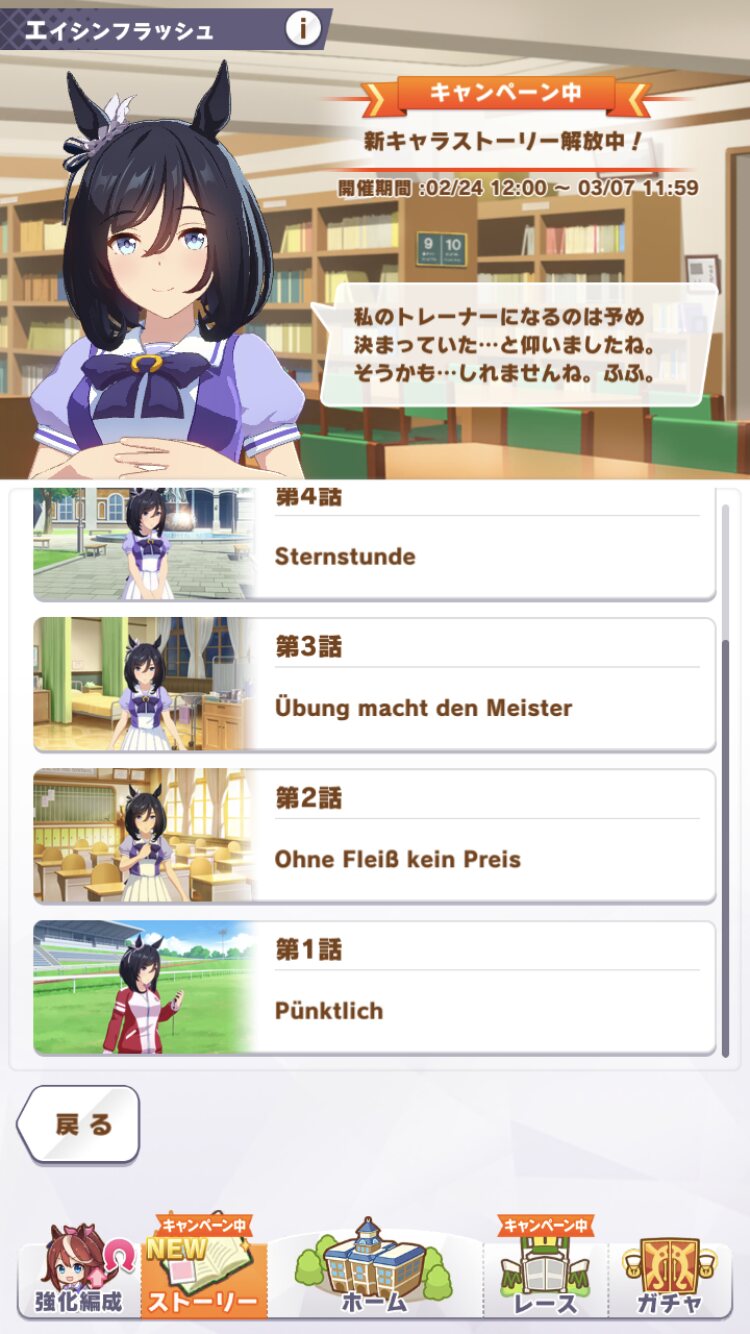The image size is (750, 1334).
Task: Switch to the レース tab
Action: click(547, 1268)
